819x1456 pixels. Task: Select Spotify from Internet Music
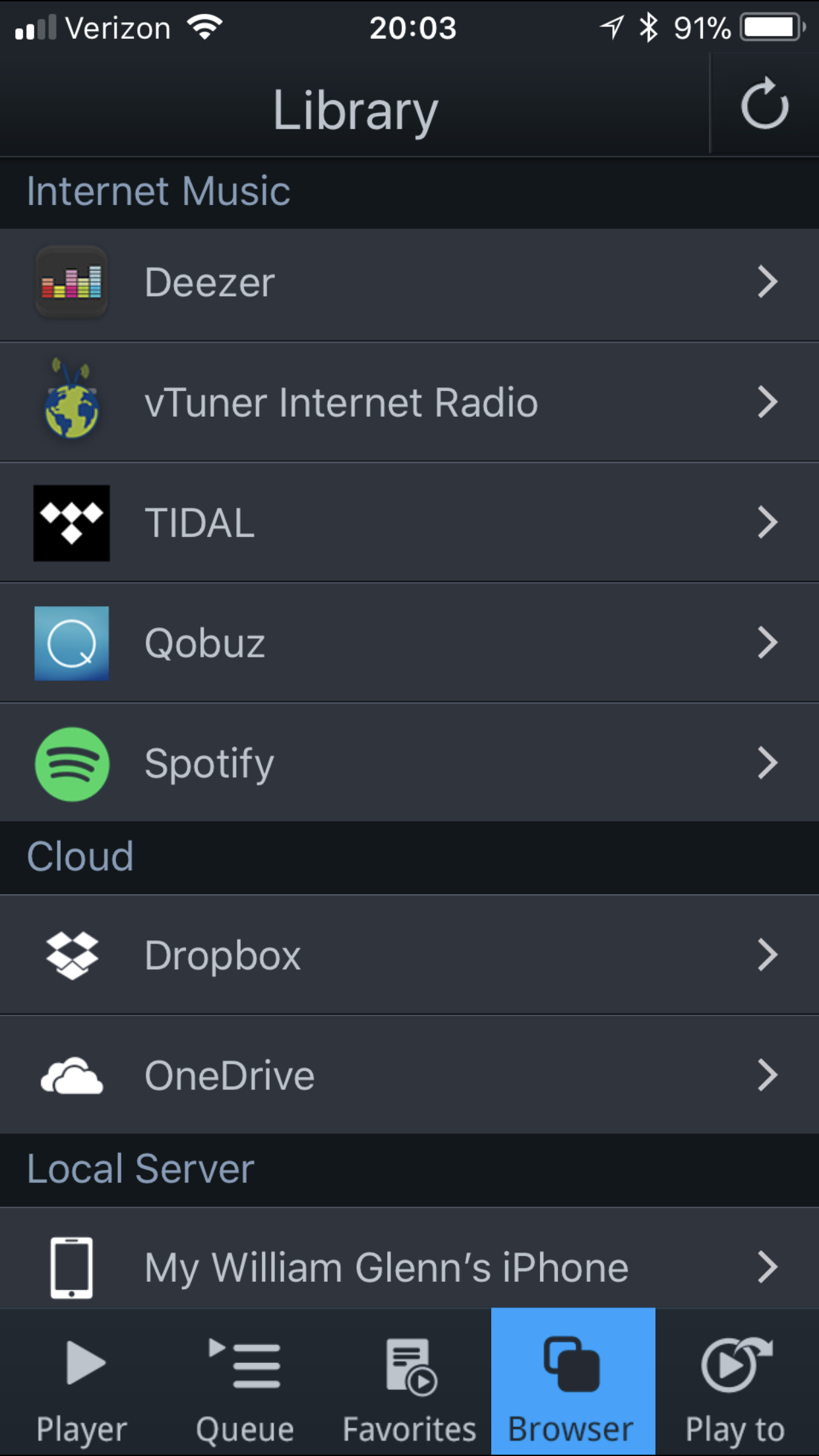coord(409,763)
